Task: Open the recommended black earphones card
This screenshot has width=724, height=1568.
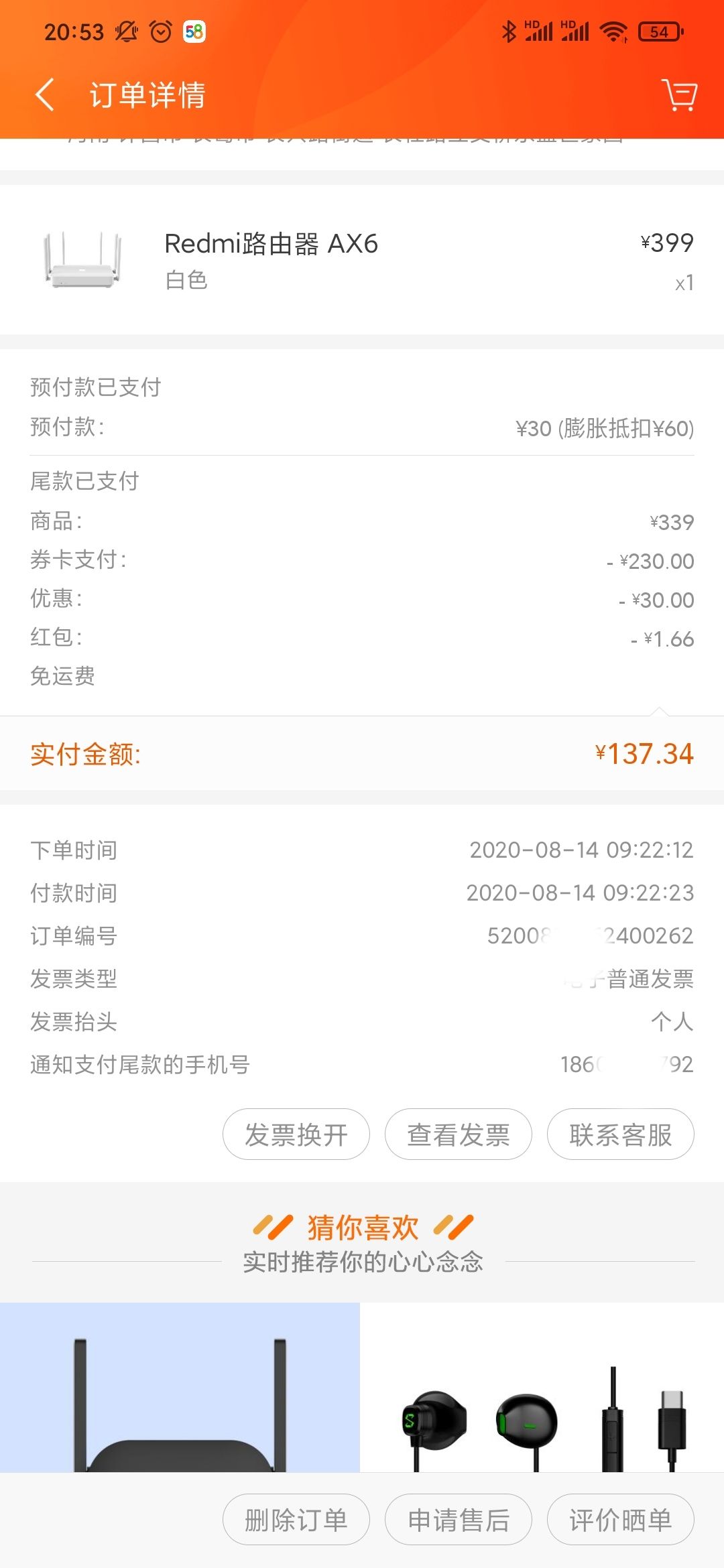Action: [542, 1388]
